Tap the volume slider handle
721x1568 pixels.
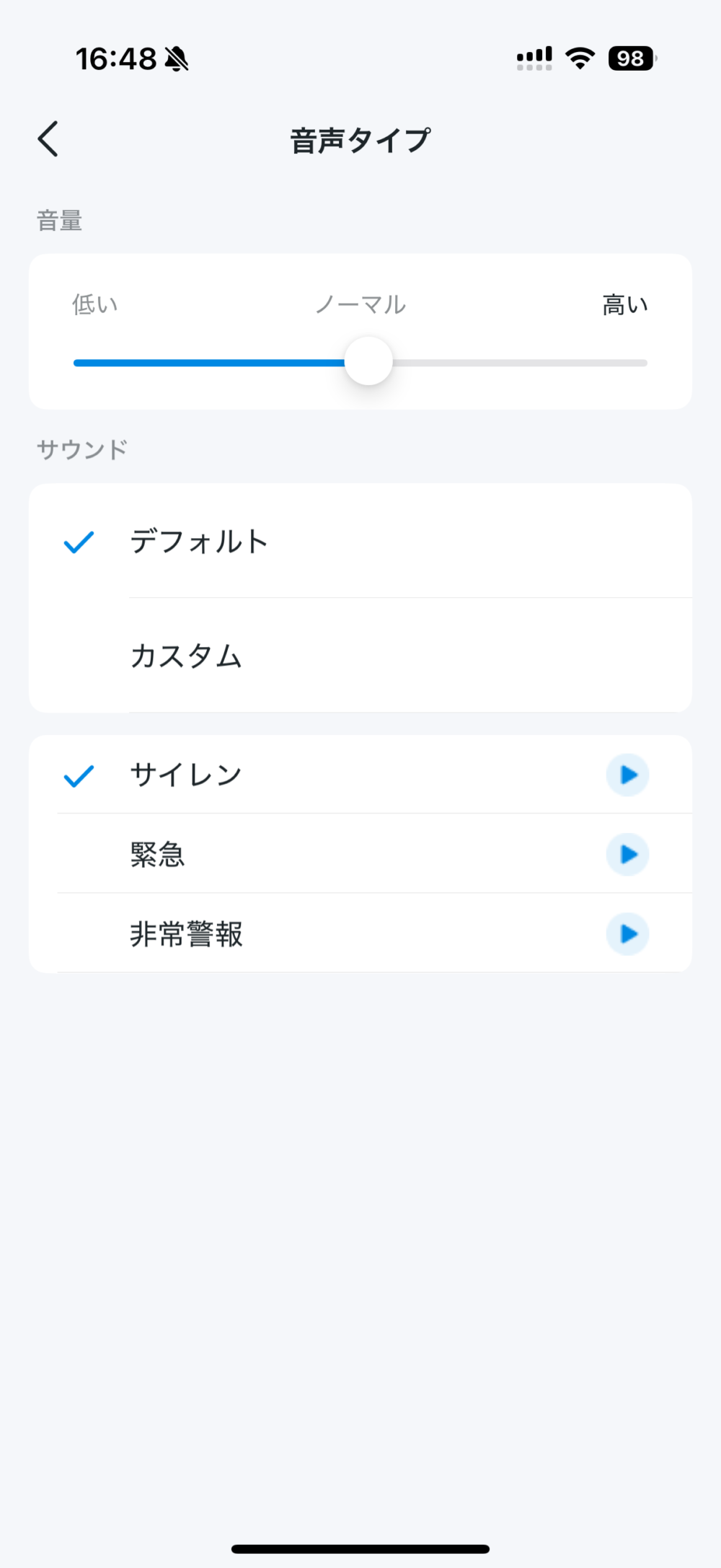tap(368, 361)
